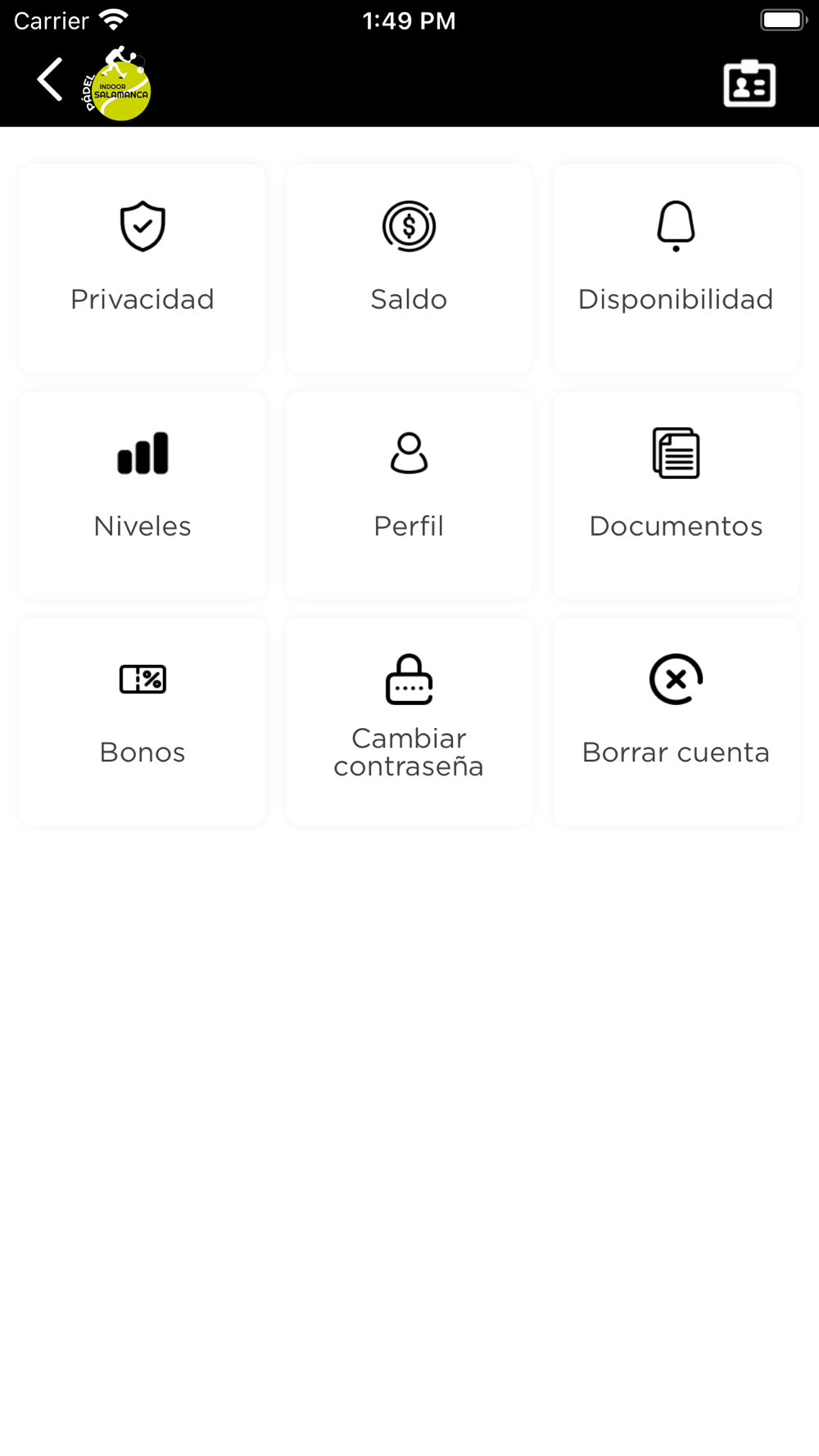The height and width of the screenshot is (1456, 819).
Task: Go back using the header arrow
Action: [50, 80]
